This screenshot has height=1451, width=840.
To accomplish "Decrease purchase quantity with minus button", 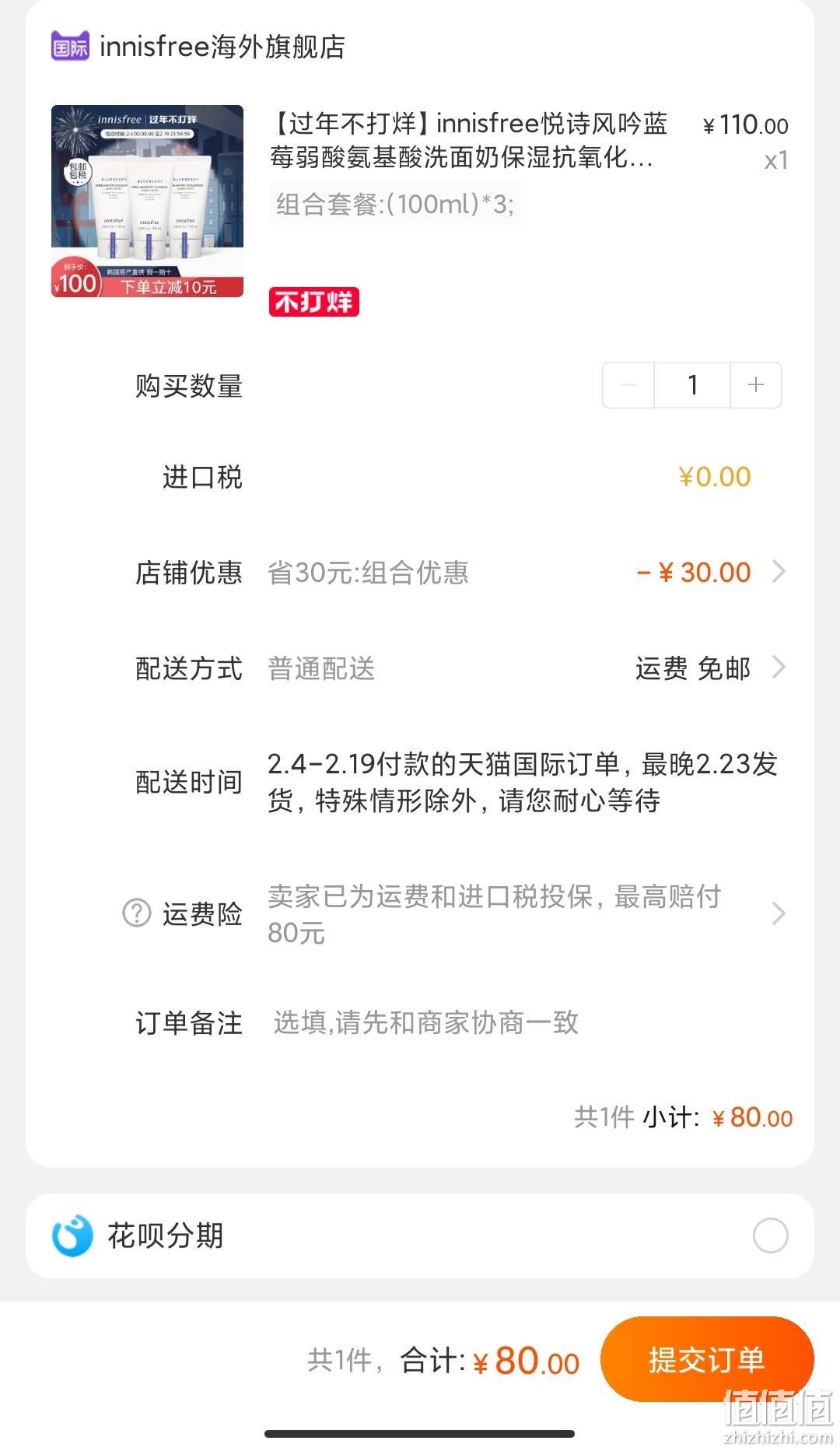I will [628, 385].
